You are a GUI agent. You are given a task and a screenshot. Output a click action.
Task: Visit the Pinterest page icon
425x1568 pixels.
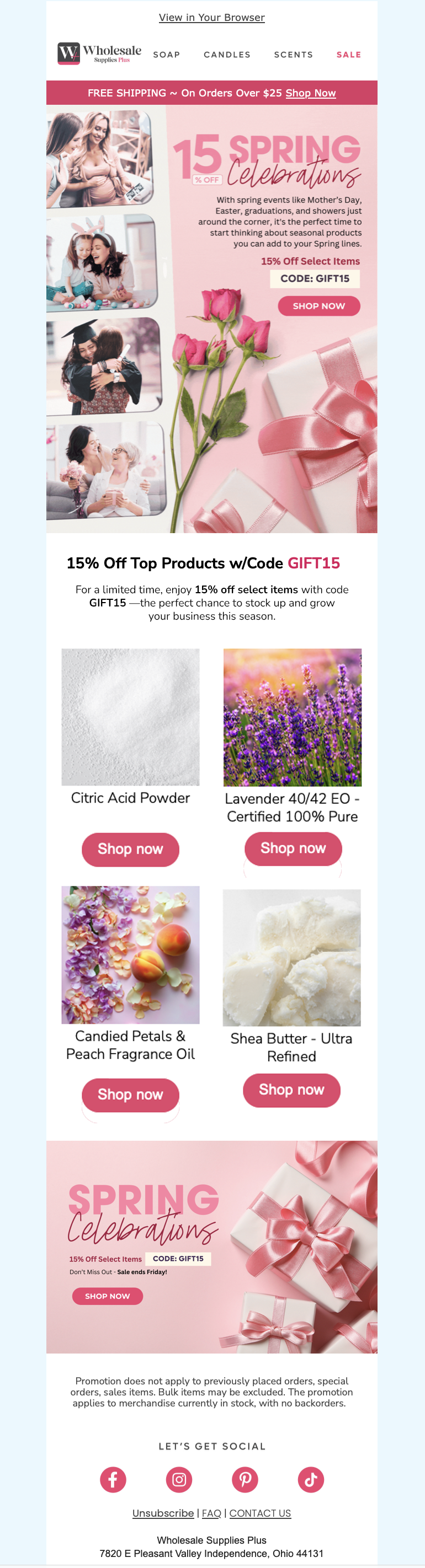pos(245,1479)
